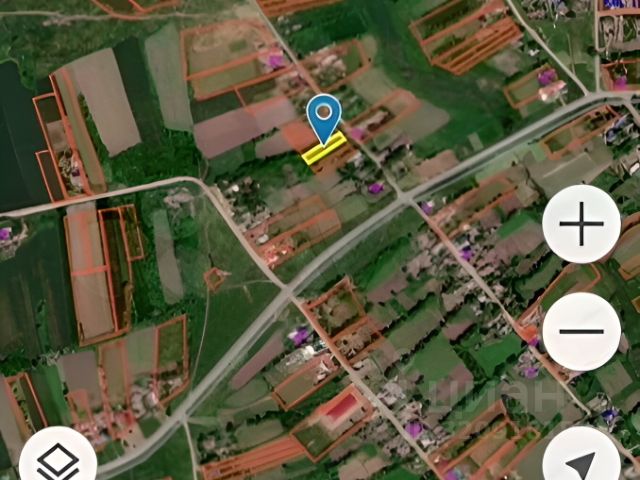Viewport: 640px width, 480px height.
Task: Zoom out of the map
Action: (x=581, y=331)
